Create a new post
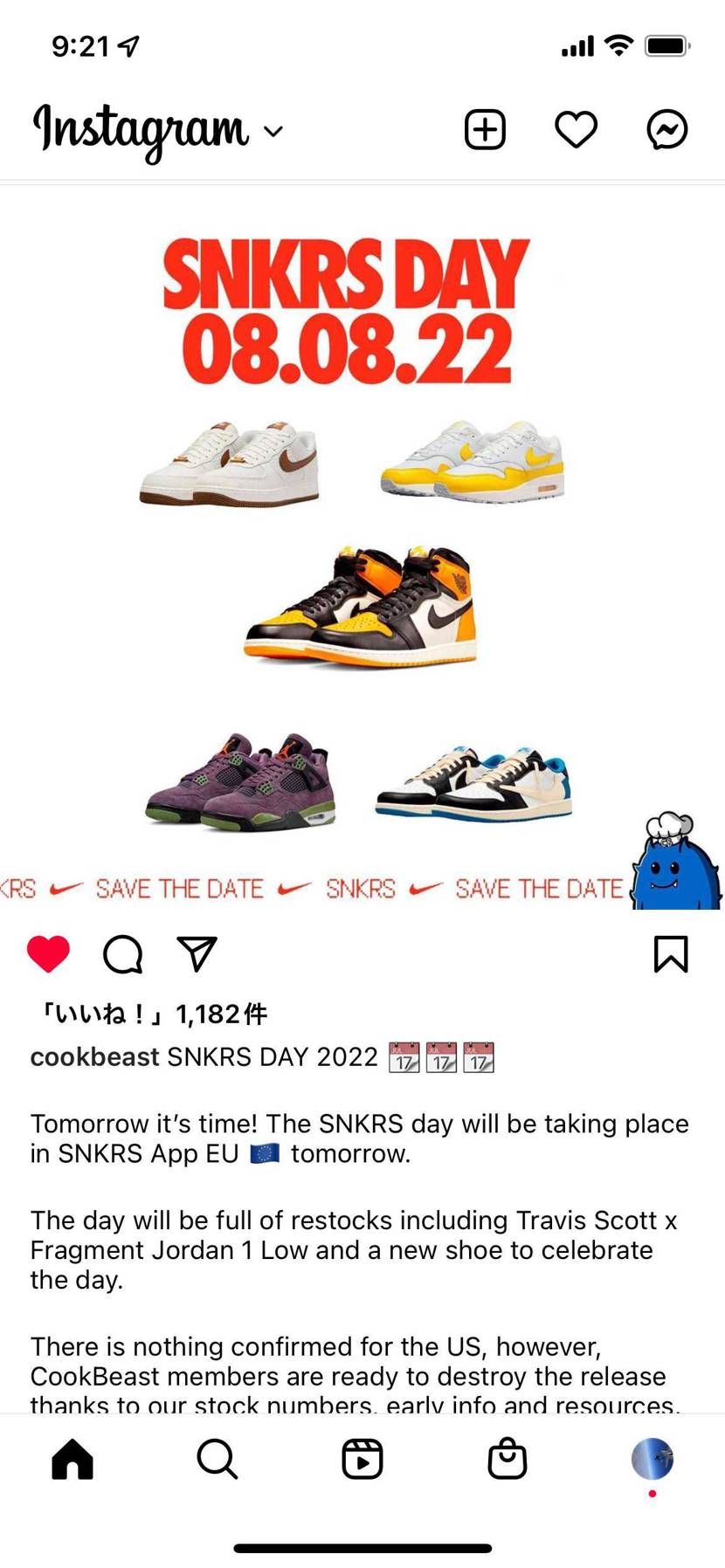Image resolution: width=725 pixels, height=1568 pixels. [x=485, y=130]
